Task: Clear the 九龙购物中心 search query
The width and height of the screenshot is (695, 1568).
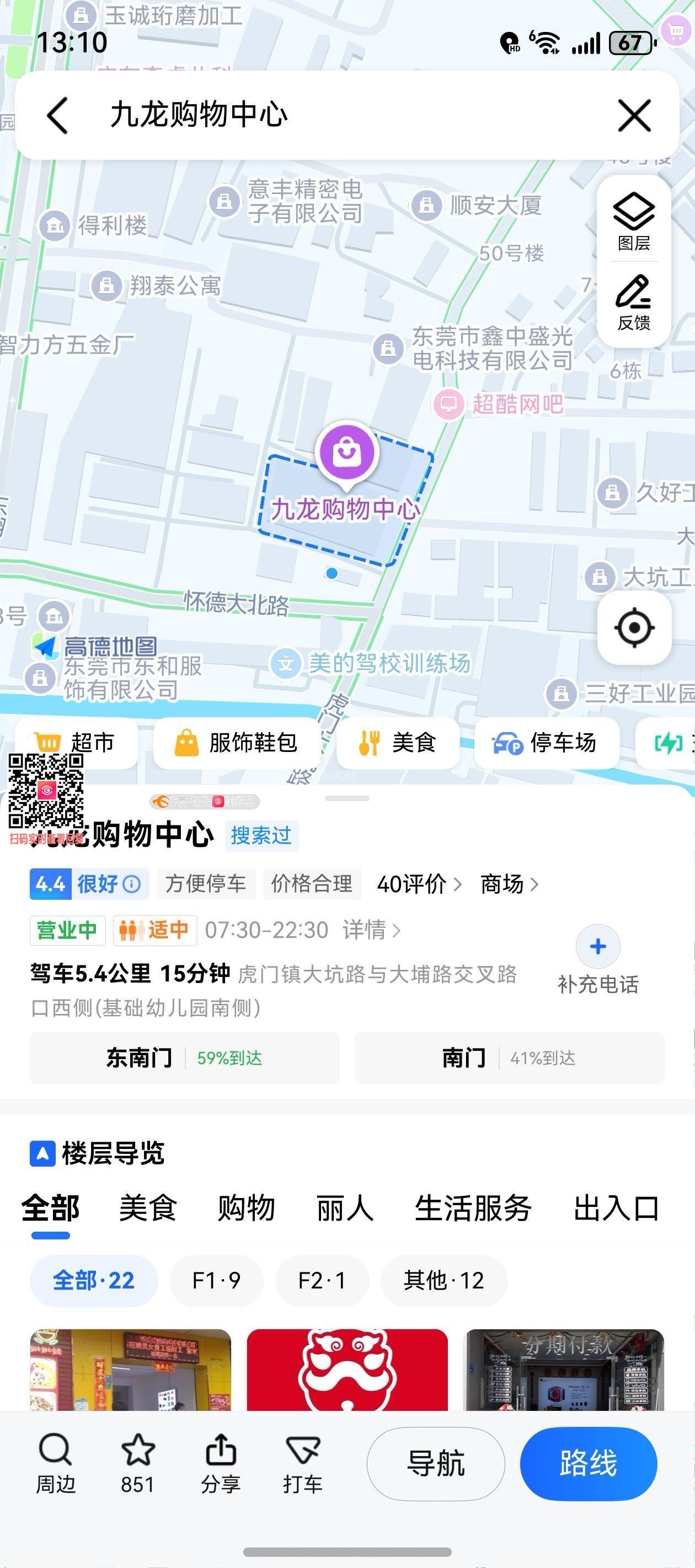Action: 634,115
